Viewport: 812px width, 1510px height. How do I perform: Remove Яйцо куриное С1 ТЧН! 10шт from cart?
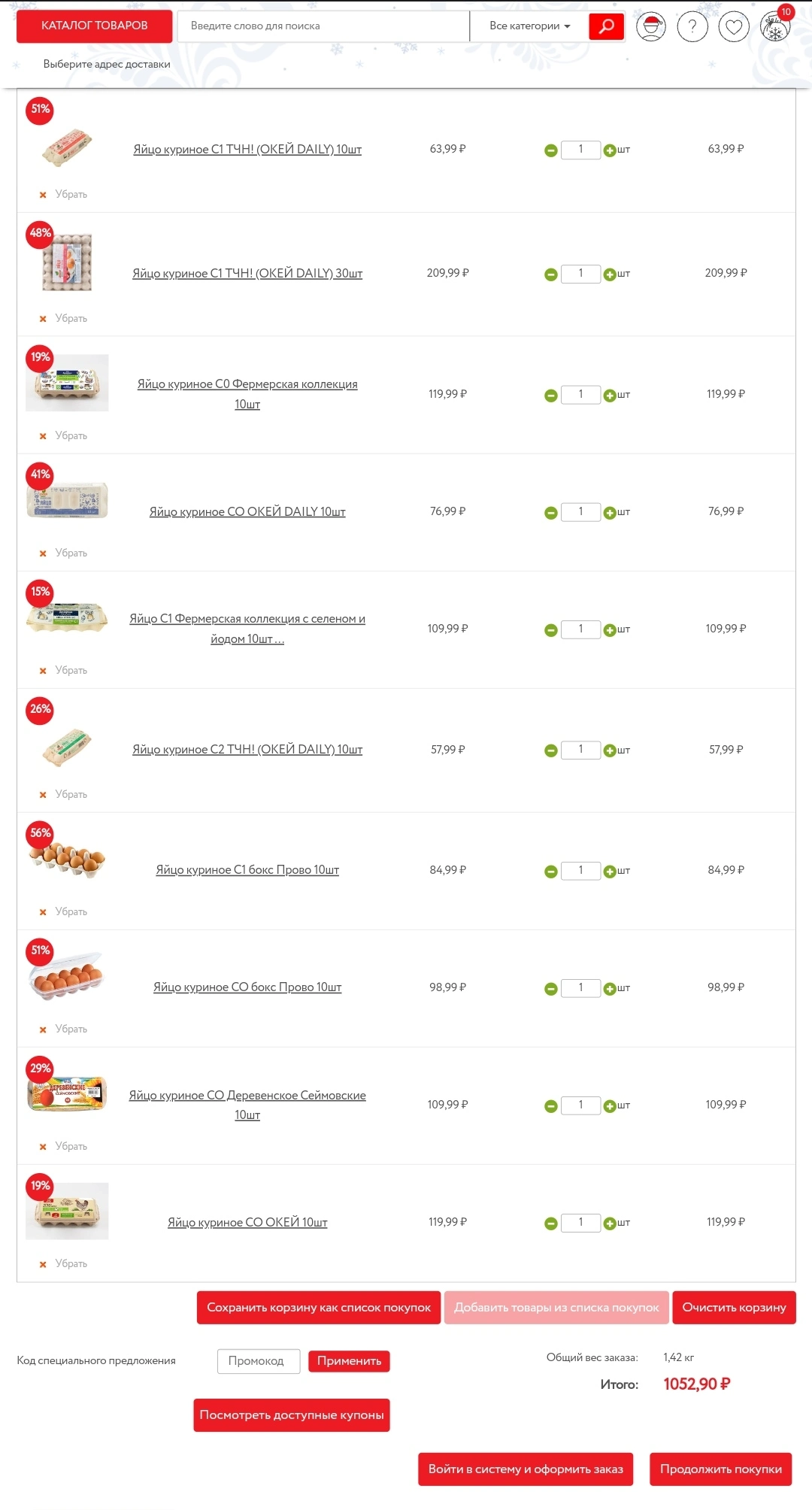point(64,194)
